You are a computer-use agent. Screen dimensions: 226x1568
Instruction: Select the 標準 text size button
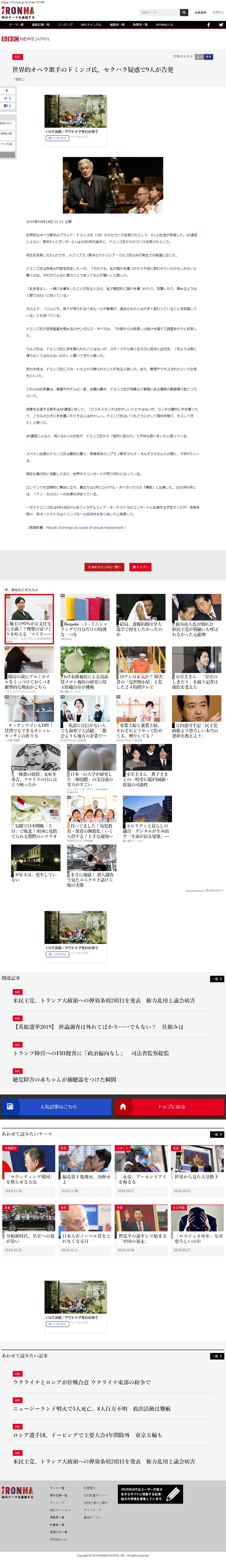209,57
